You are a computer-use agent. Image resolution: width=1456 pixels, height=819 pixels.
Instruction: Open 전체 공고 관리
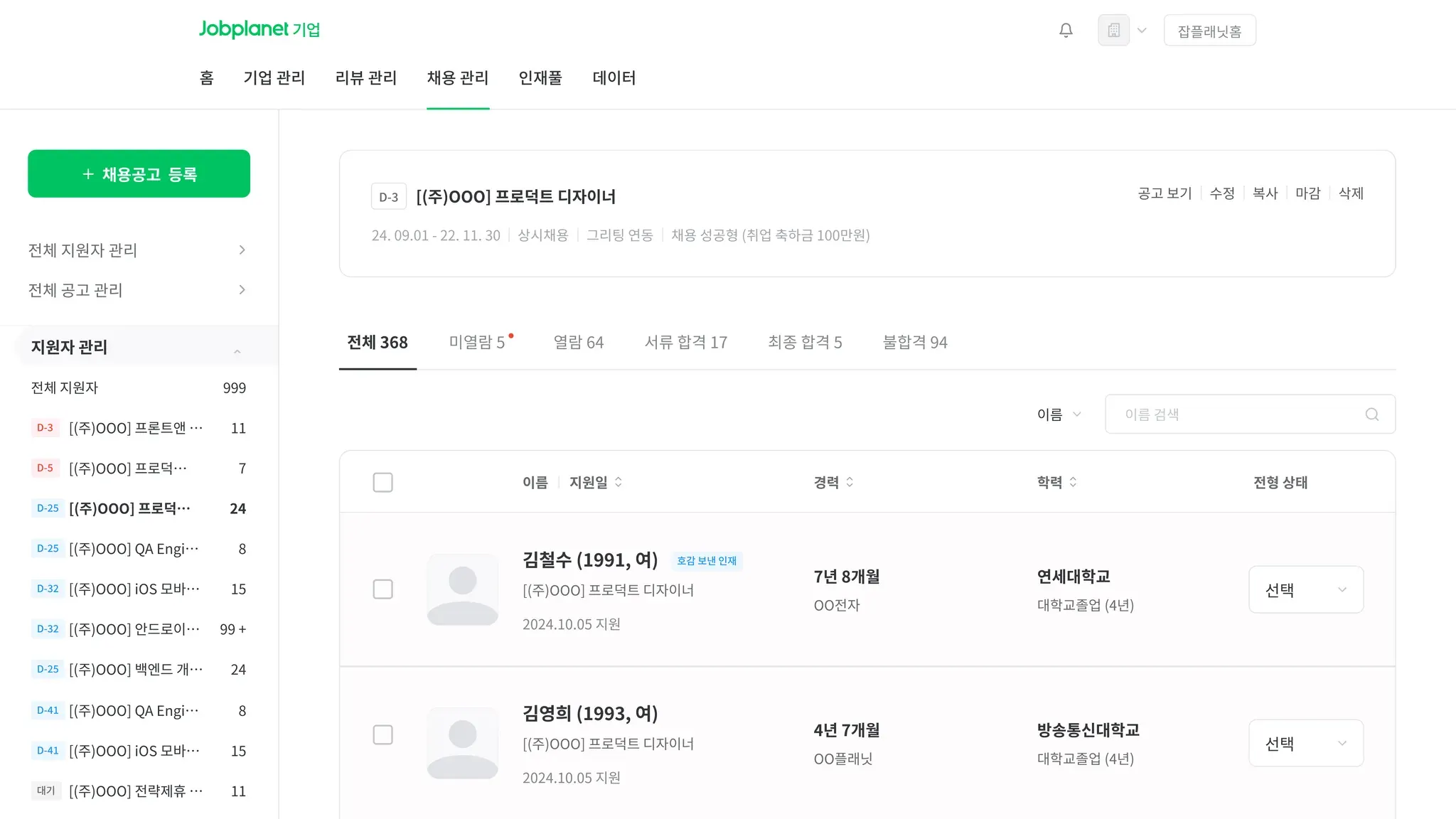click(x=138, y=290)
